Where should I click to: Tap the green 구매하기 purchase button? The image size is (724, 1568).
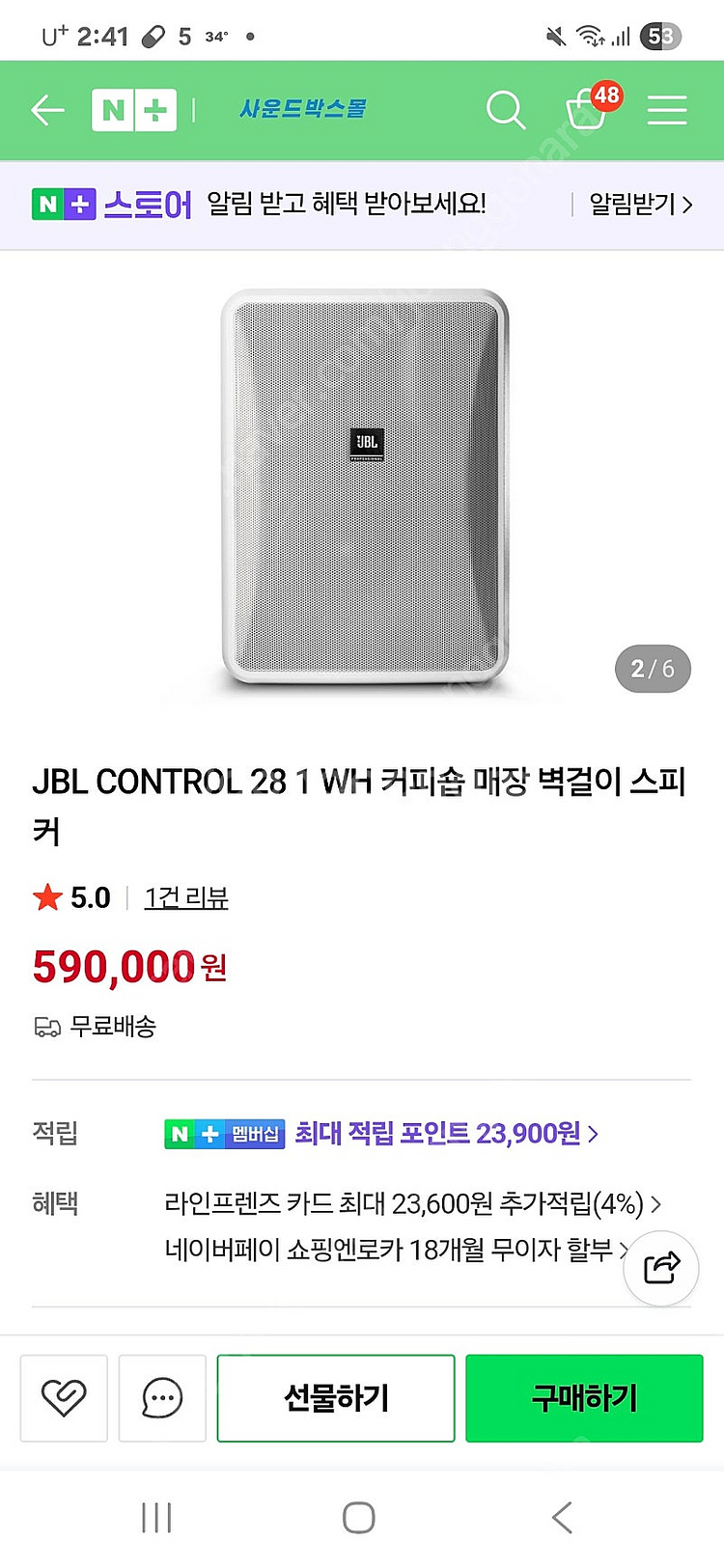[584, 1397]
